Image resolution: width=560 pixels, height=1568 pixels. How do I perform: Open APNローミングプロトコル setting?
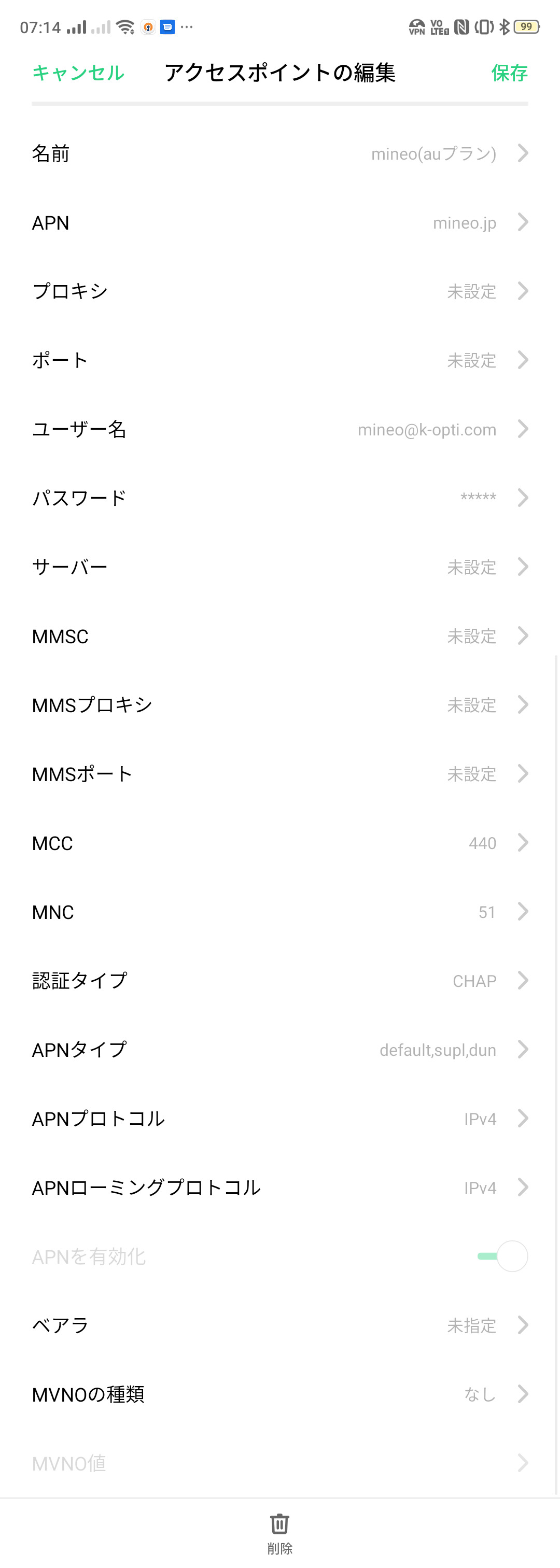pos(280,1188)
